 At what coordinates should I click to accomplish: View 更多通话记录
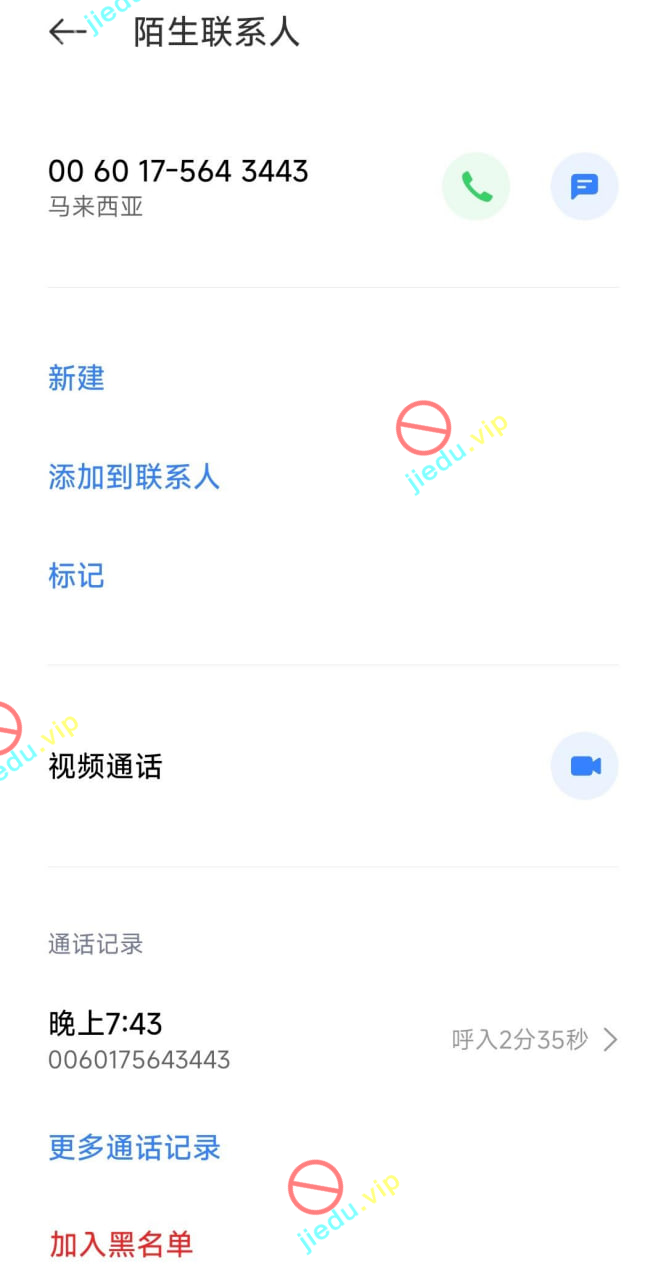click(x=134, y=1147)
